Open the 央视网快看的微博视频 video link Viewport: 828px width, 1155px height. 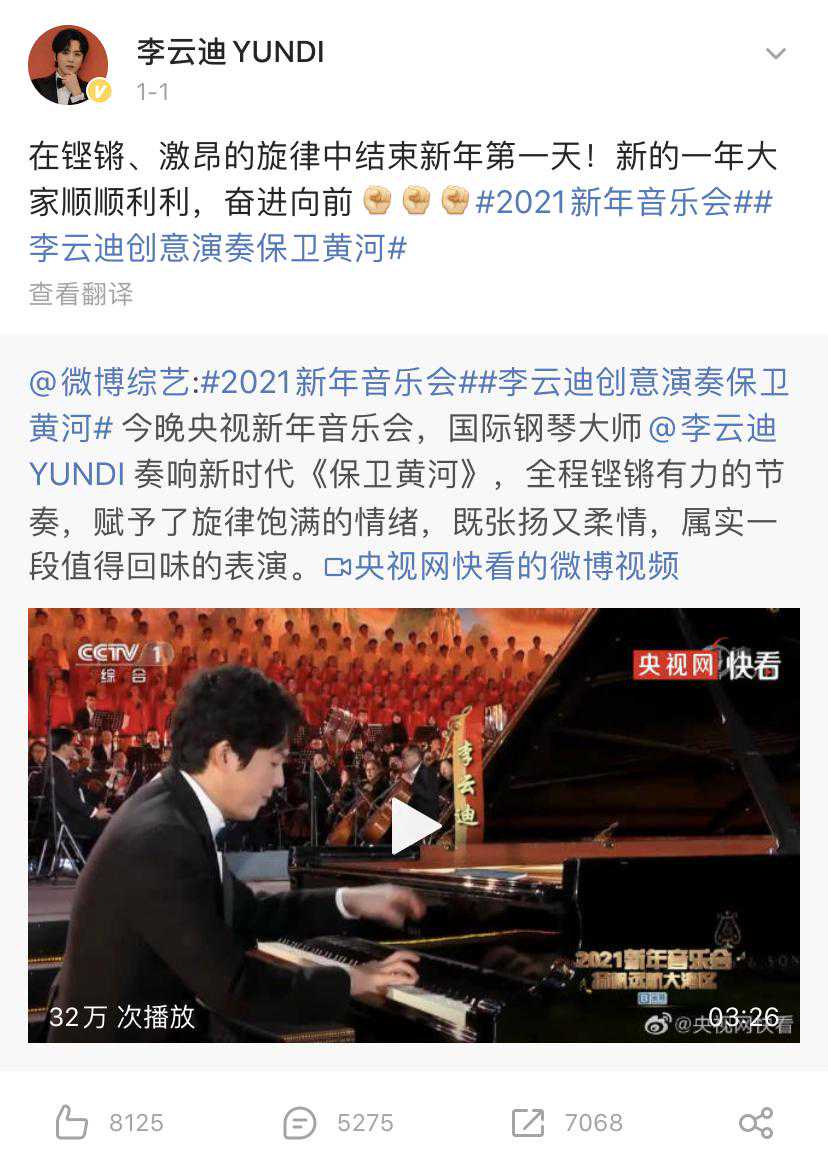point(502,566)
